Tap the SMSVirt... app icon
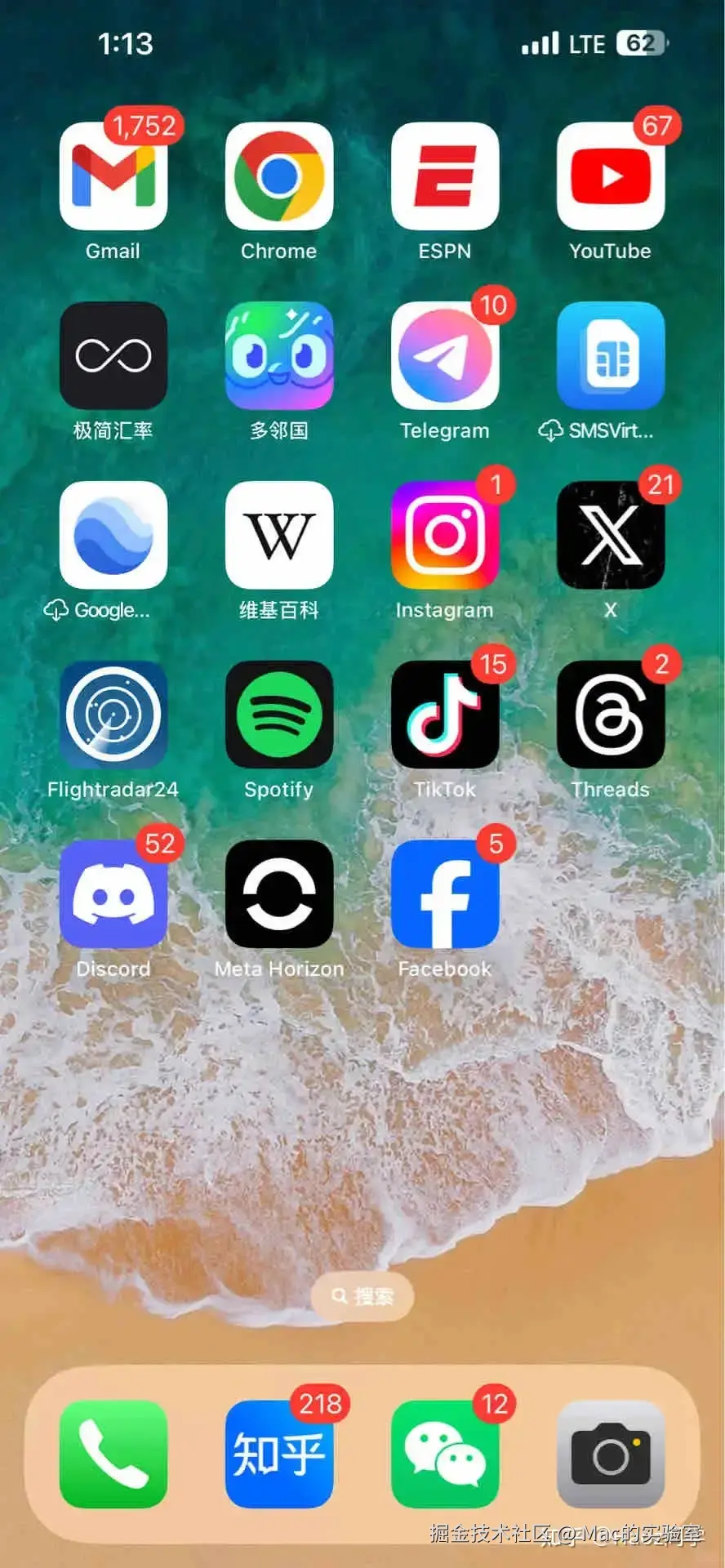Viewport: 725px width, 1568px height. point(611,356)
